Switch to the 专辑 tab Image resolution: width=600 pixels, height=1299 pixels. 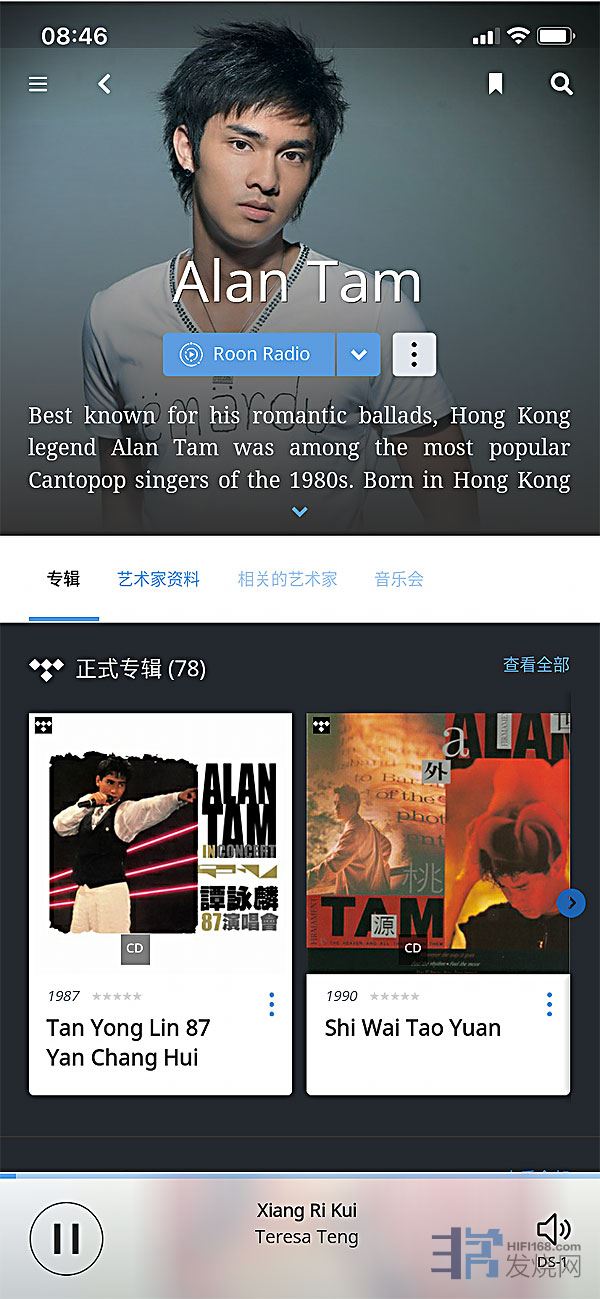tap(63, 579)
